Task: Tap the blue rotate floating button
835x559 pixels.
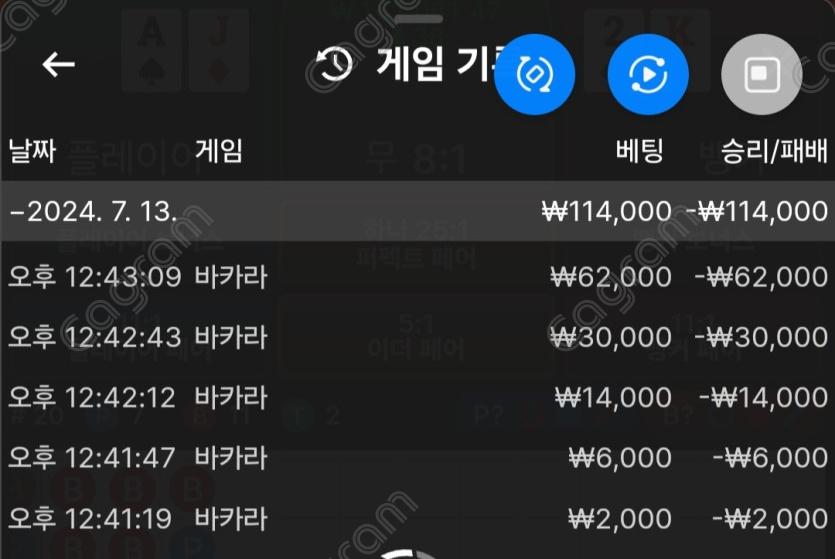Action: coord(534,74)
